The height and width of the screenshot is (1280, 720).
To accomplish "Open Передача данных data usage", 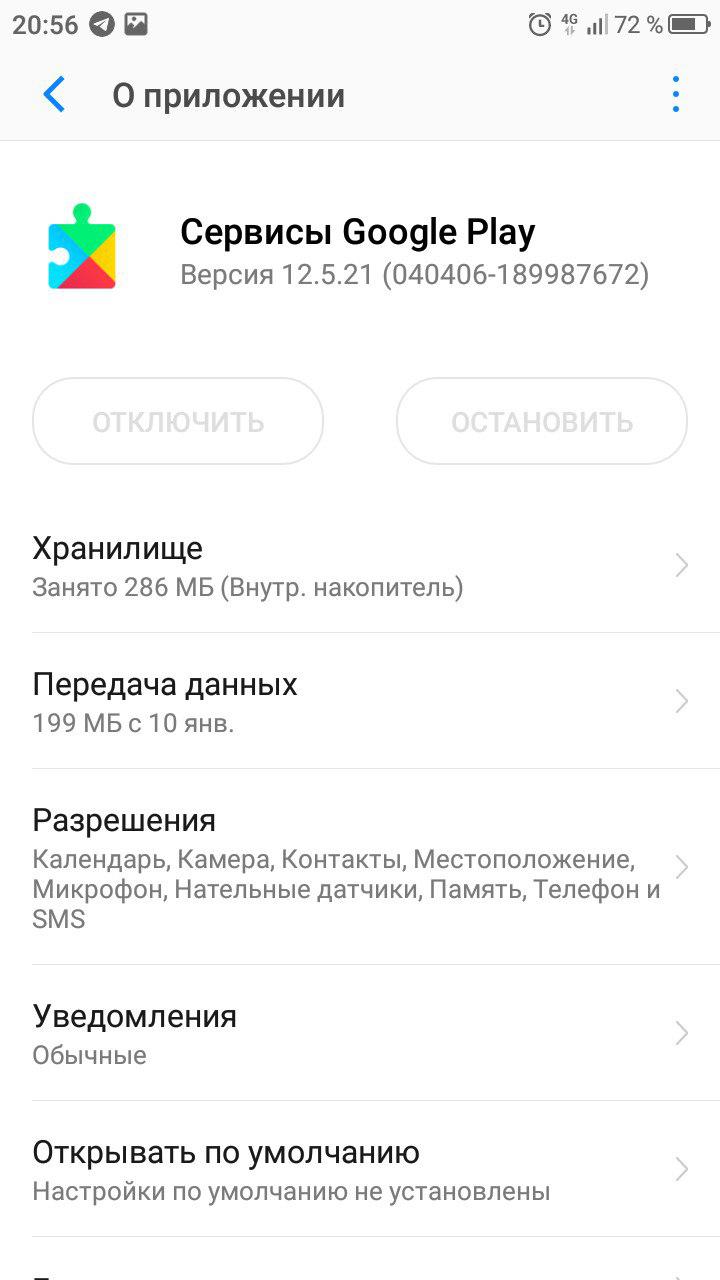I will [x=360, y=702].
